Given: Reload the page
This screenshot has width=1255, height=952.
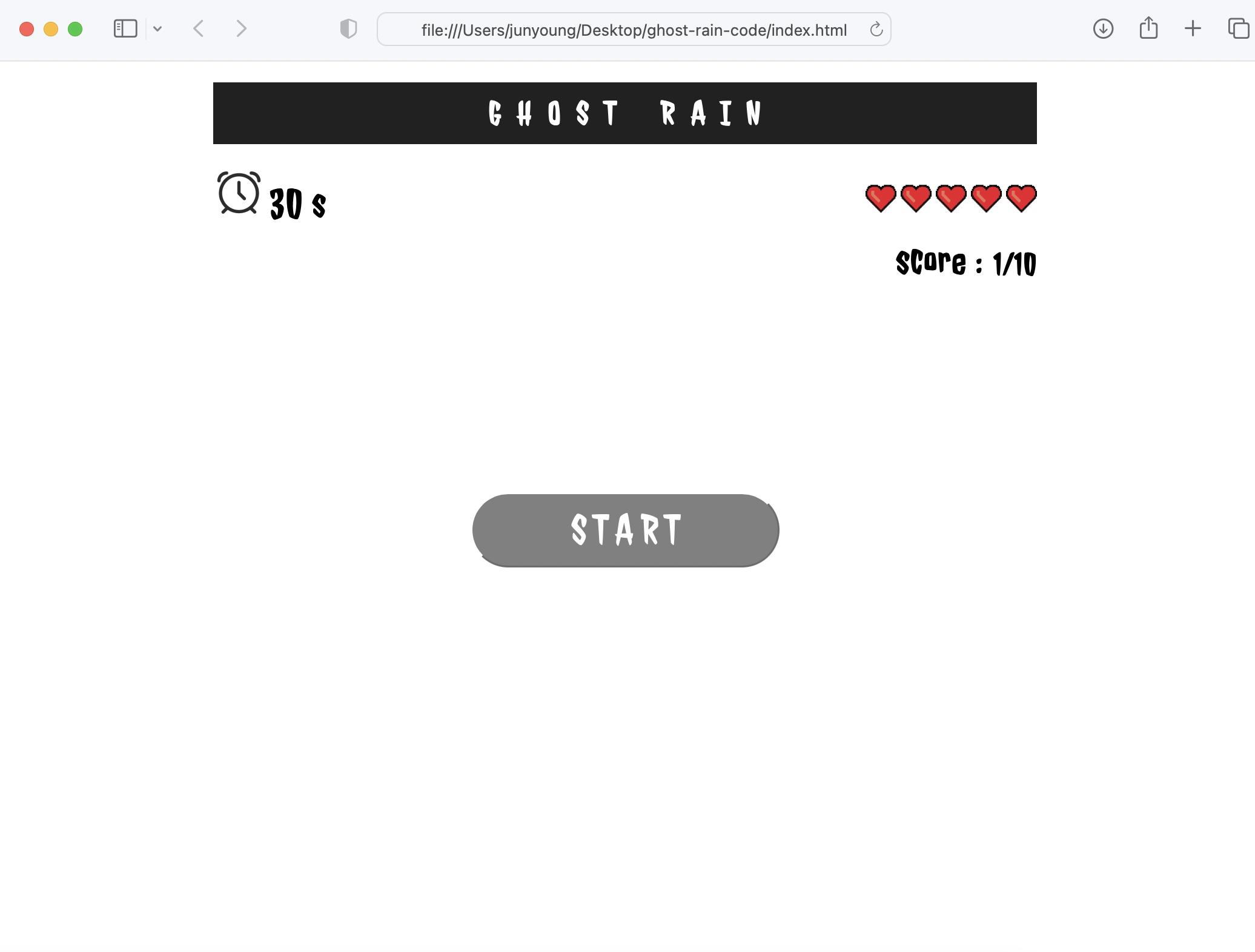Looking at the screenshot, I should pos(876,29).
